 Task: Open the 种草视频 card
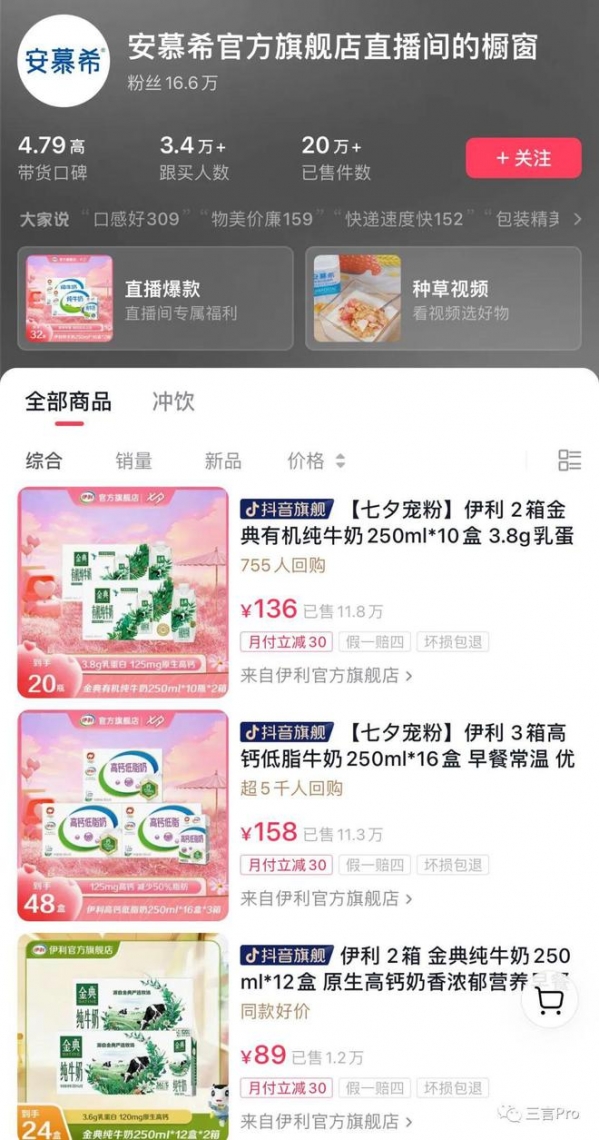click(x=443, y=298)
